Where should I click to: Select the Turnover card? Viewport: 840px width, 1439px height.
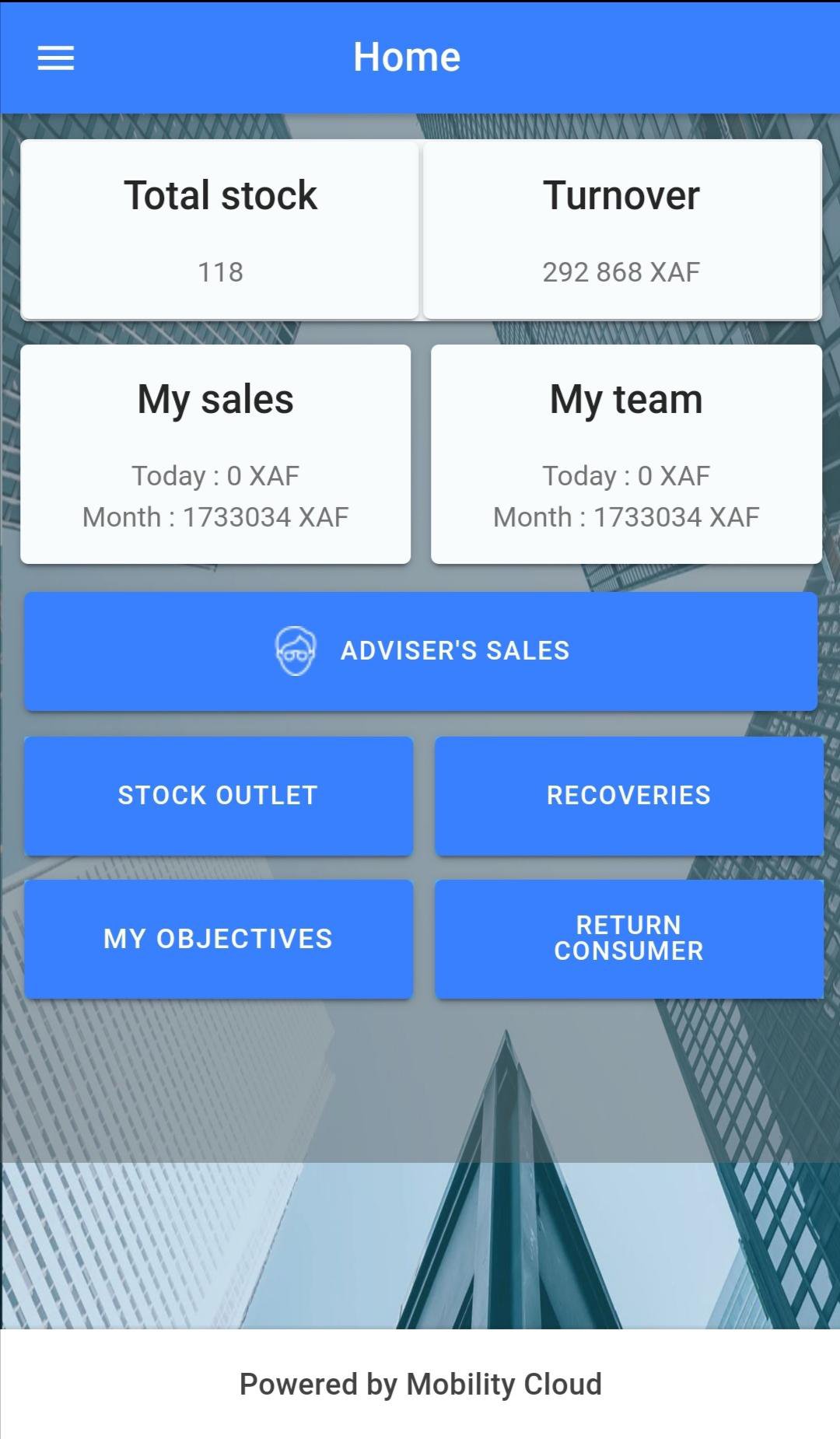click(x=622, y=229)
